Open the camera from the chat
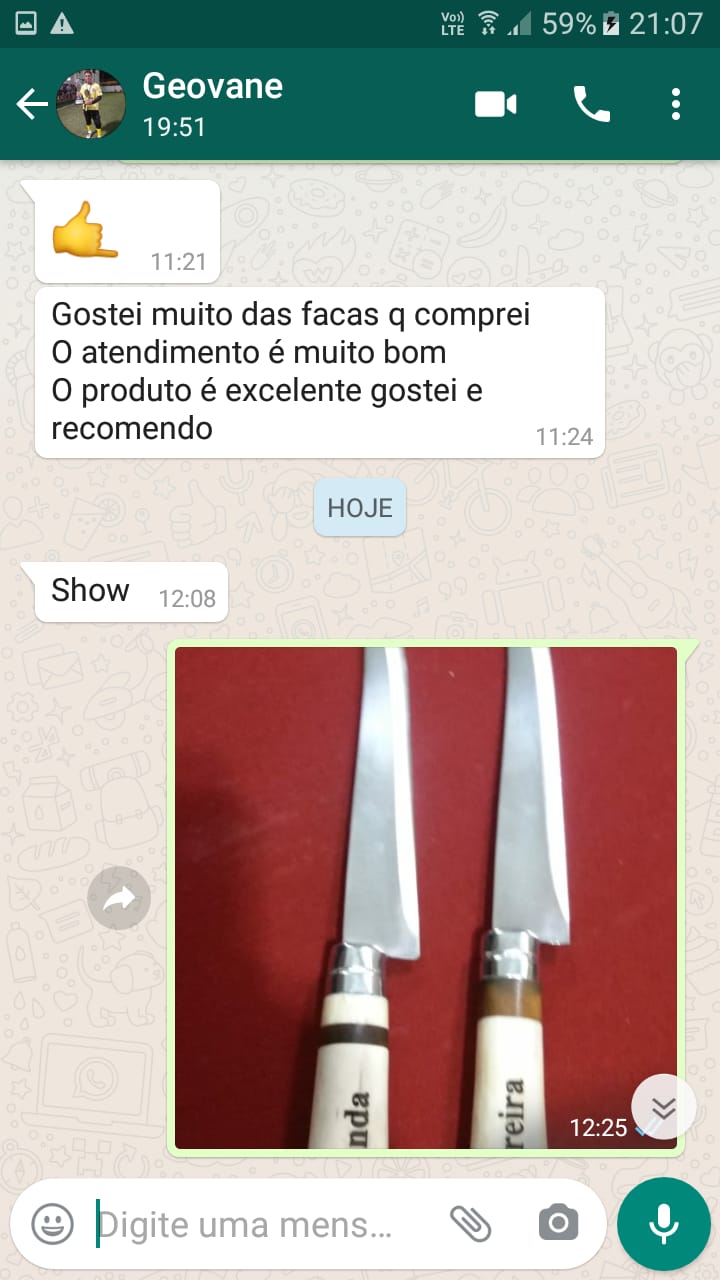Screen dimensions: 720x1280 point(558,1223)
